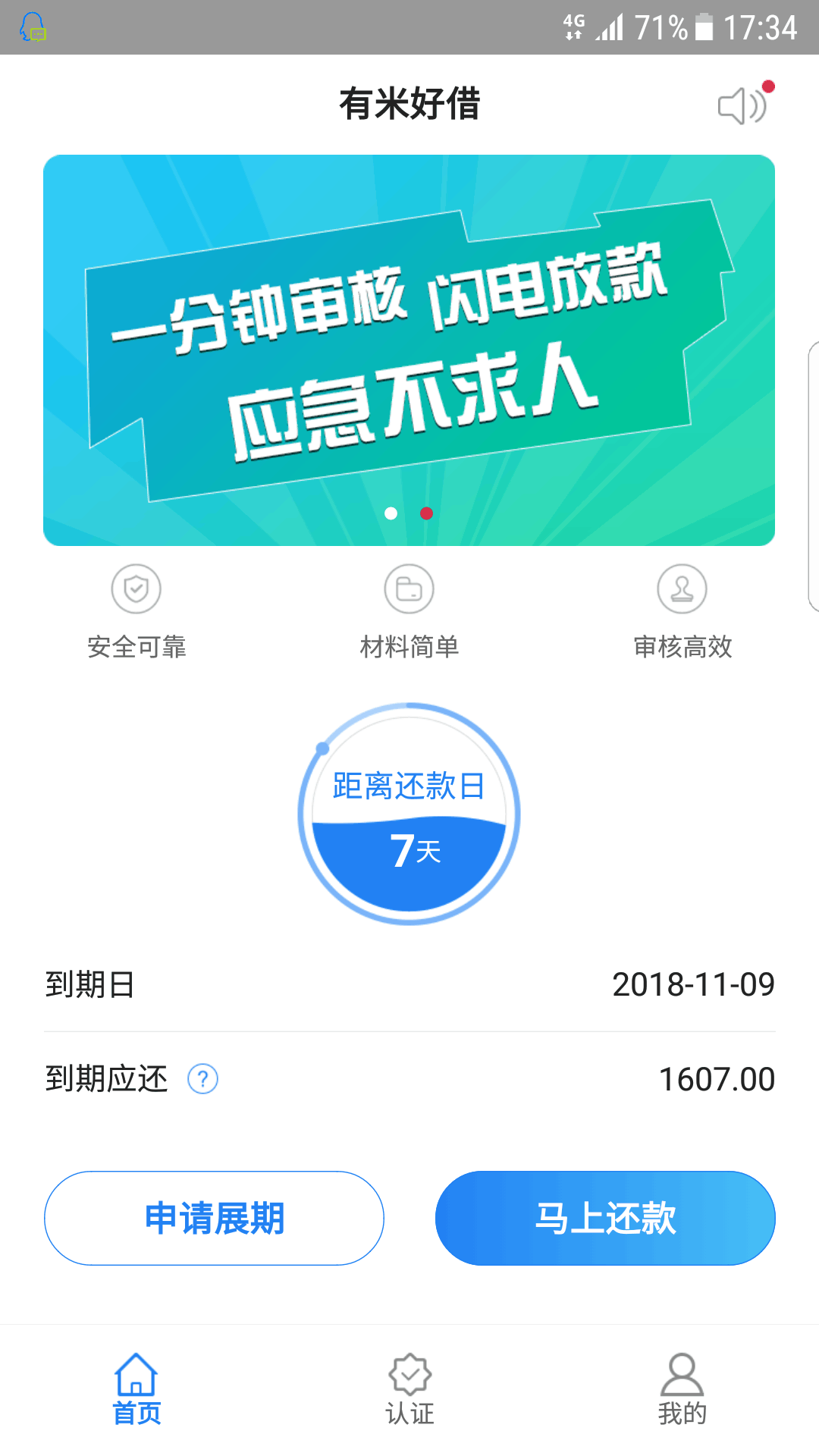Viewport: 819px width, 1456px height.
Task: Open the promotional banner 一分钟审核 闪电放款
Action: tap(409, 350)
